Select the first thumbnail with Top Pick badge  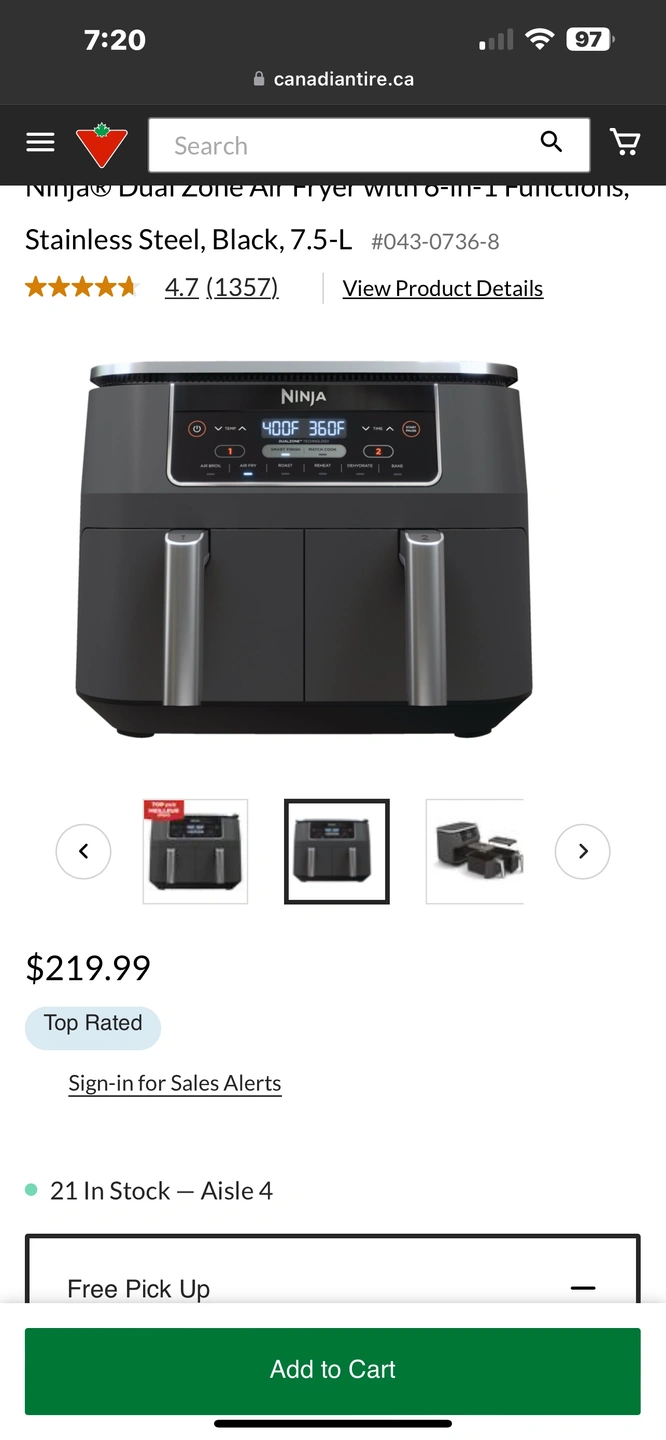[x=195, y=851]
